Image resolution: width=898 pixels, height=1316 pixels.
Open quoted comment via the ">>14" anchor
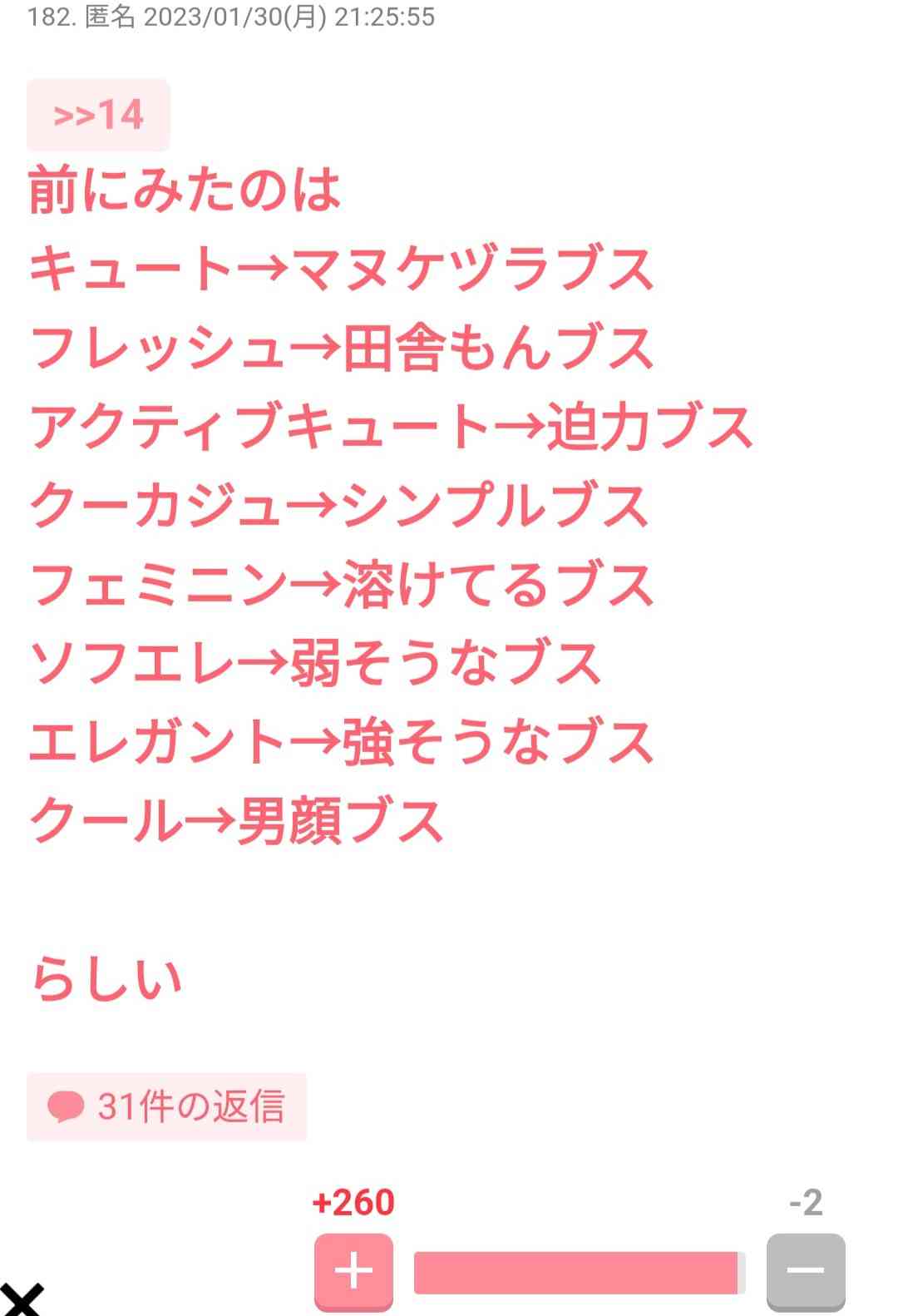pyautogui.click(x=98, y=116)
